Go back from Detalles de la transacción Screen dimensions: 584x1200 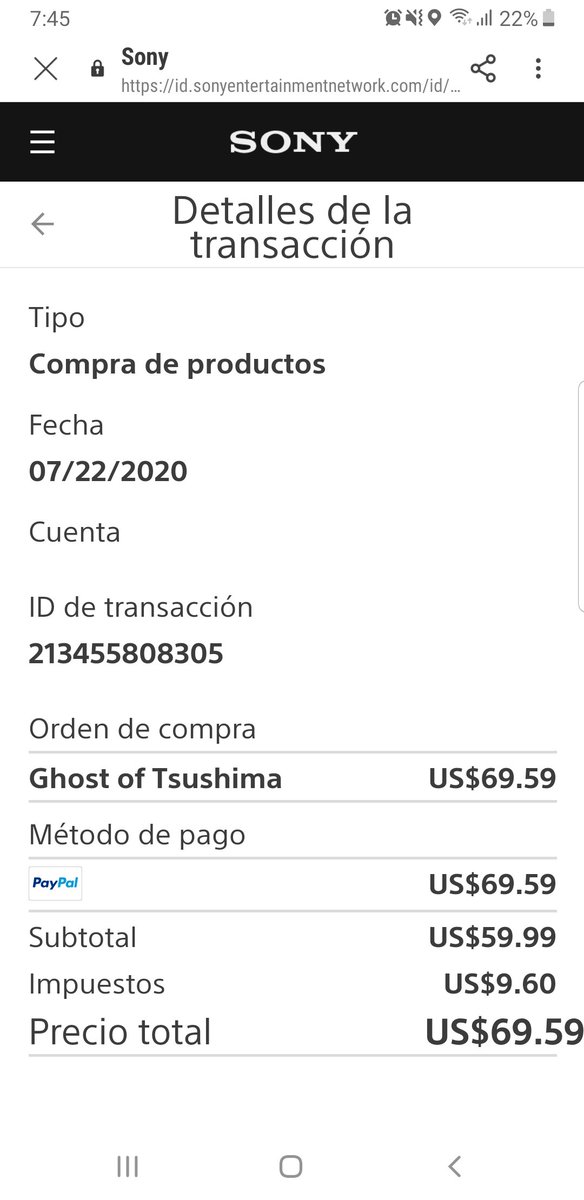coord(42,224)
